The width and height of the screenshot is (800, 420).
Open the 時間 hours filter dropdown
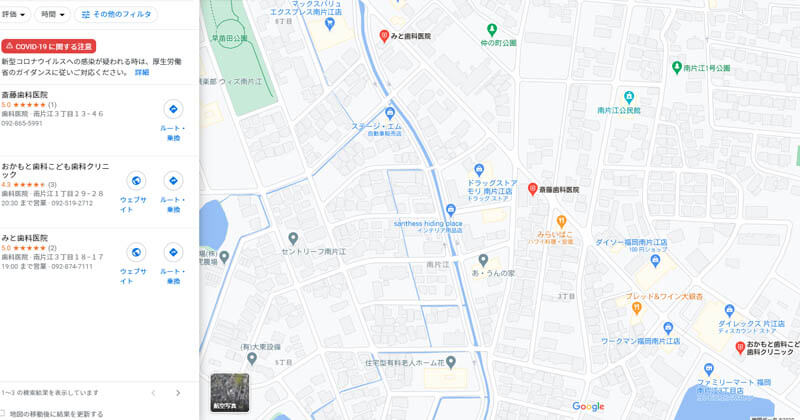point(51,14)
